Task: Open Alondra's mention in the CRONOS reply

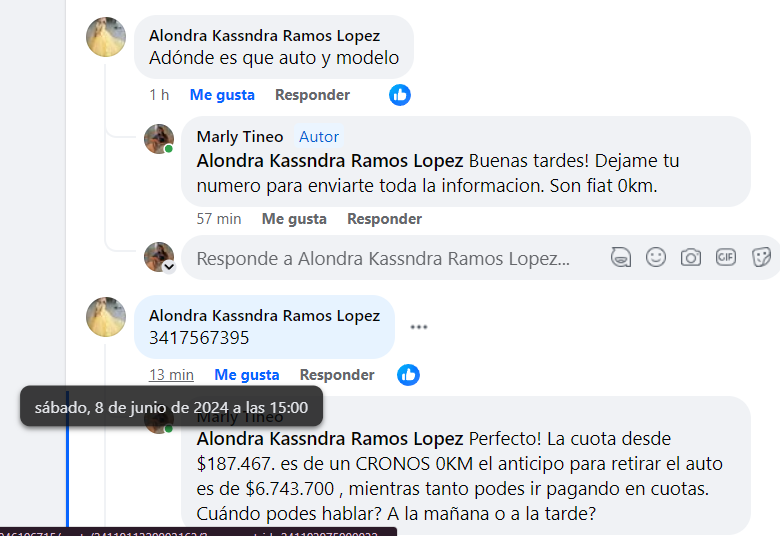Action: click(x=330, y=439)
